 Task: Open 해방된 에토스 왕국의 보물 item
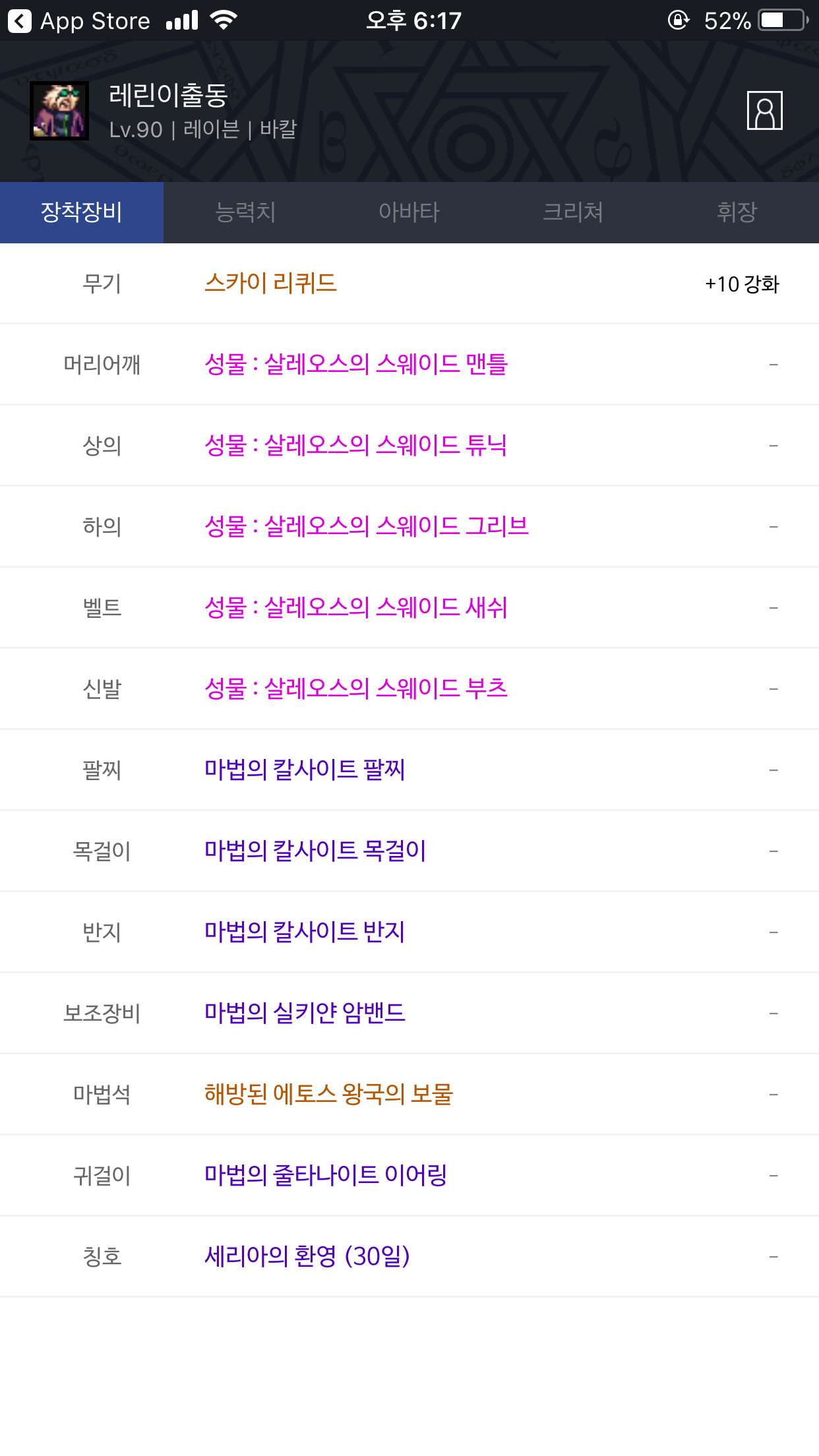pyautogui.click(x=328, y=1095)
